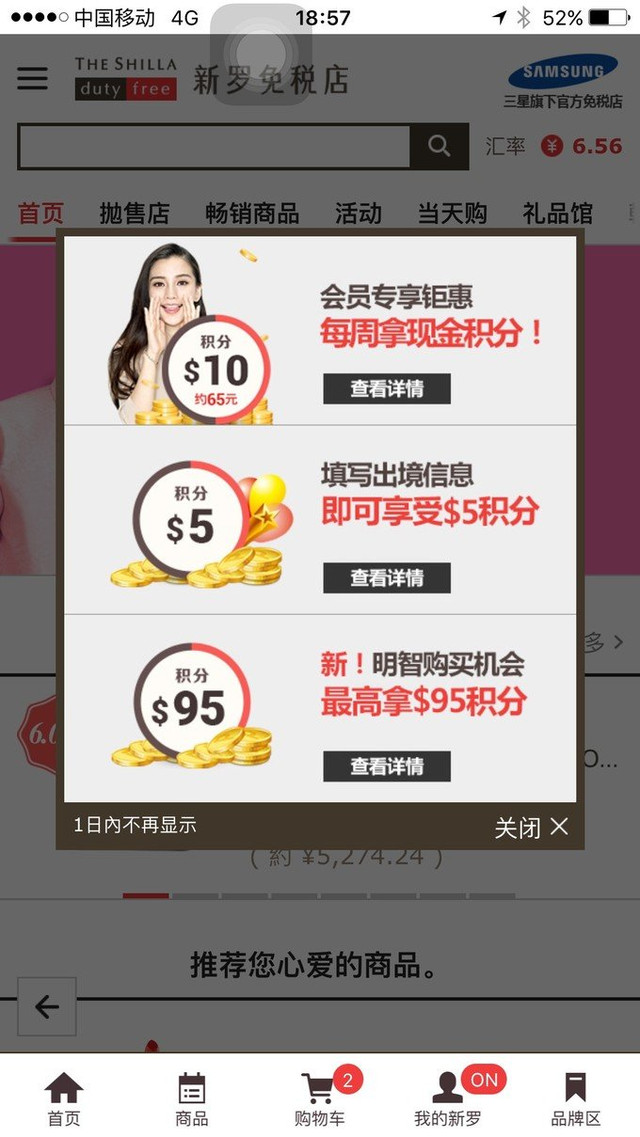
Task: Tap the search text field
Action: point(214,147)
